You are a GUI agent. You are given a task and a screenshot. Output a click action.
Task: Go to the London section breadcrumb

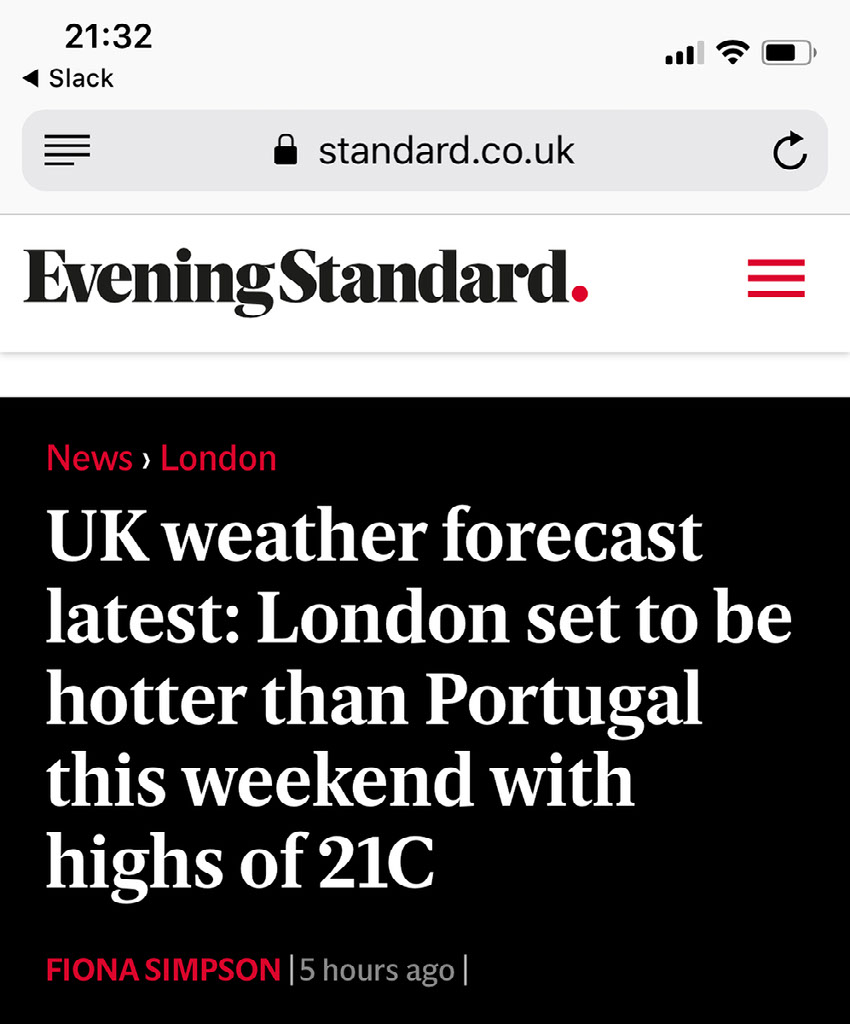[218, 458]
